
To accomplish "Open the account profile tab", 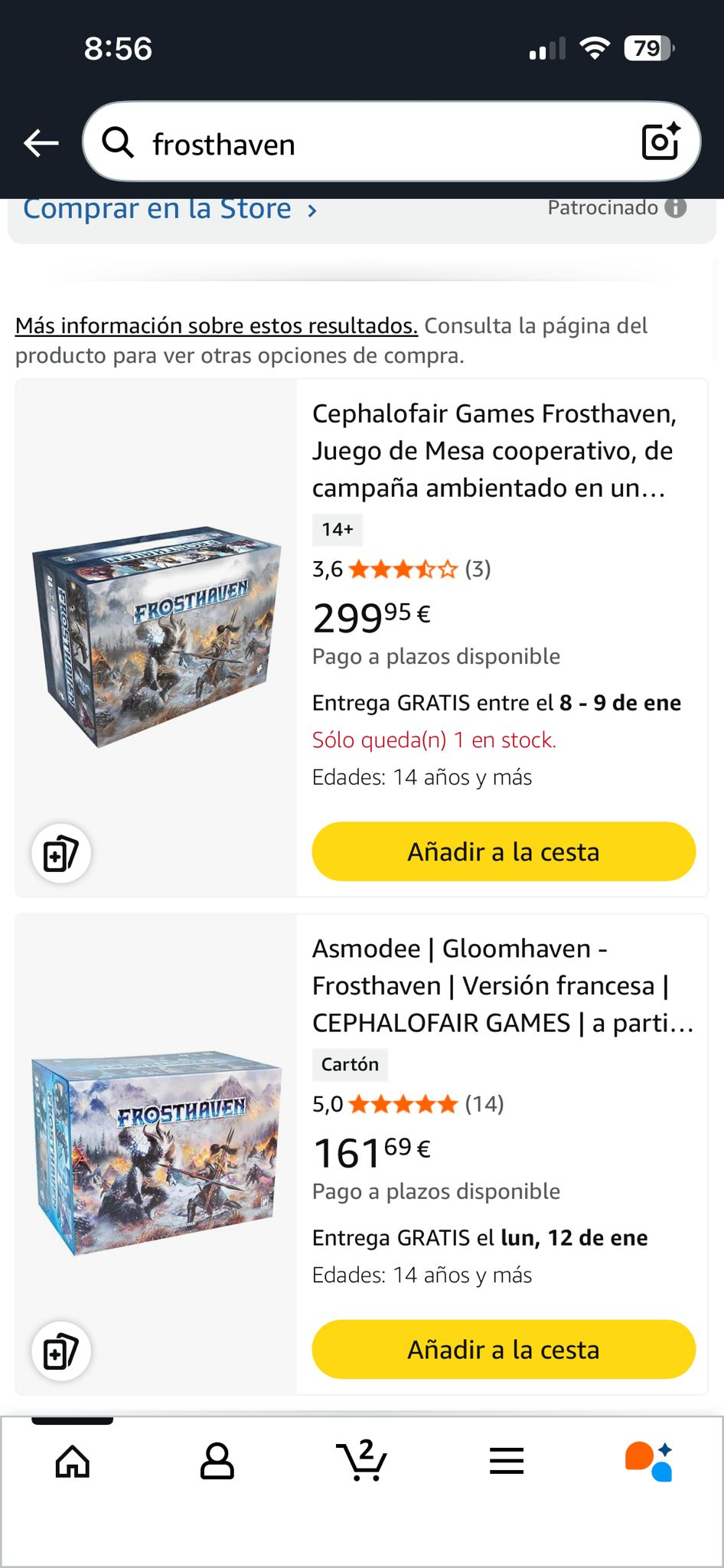I will (217, 1462).
